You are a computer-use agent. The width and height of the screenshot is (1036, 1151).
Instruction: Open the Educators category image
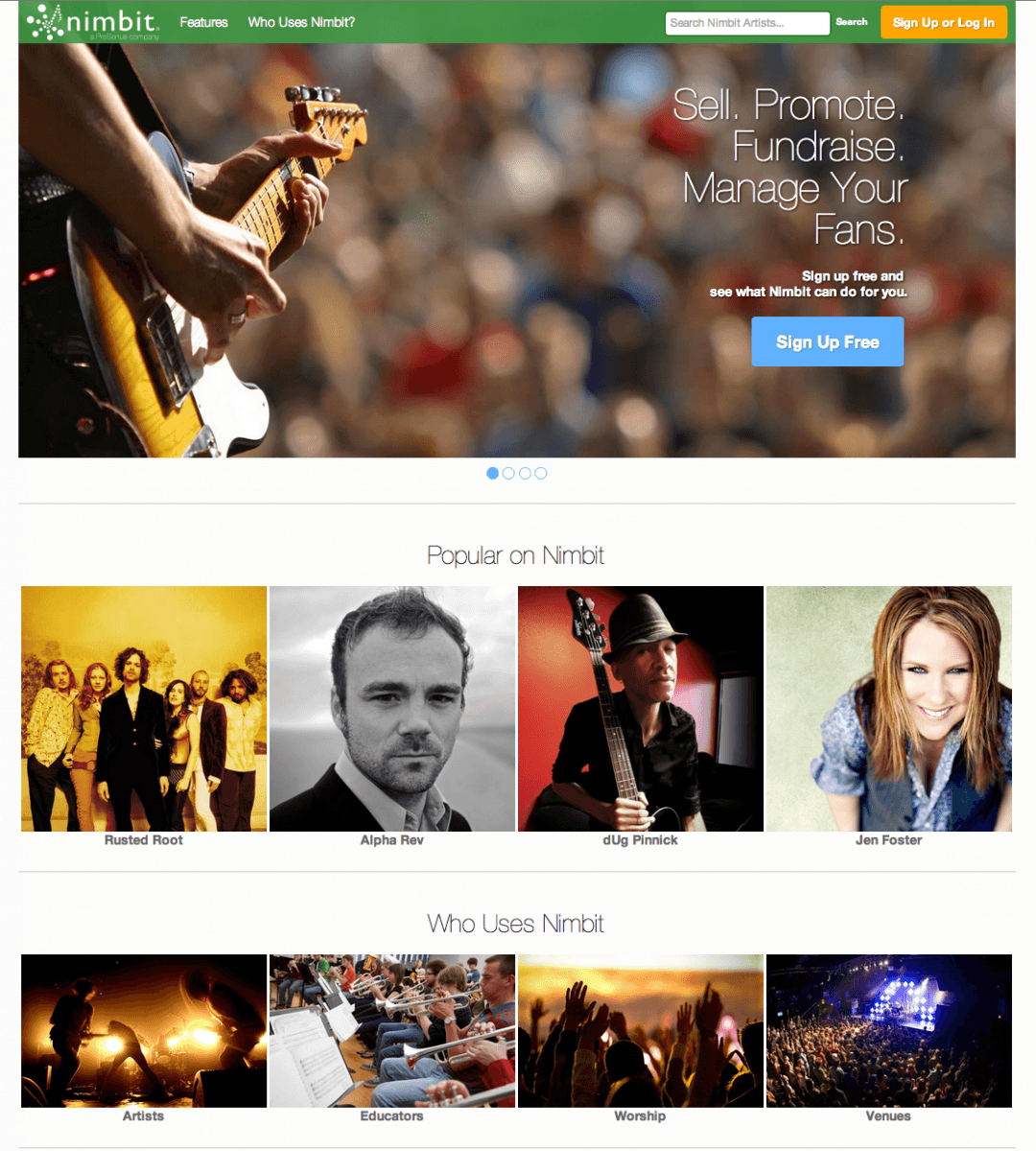(x=391, y=1031)
